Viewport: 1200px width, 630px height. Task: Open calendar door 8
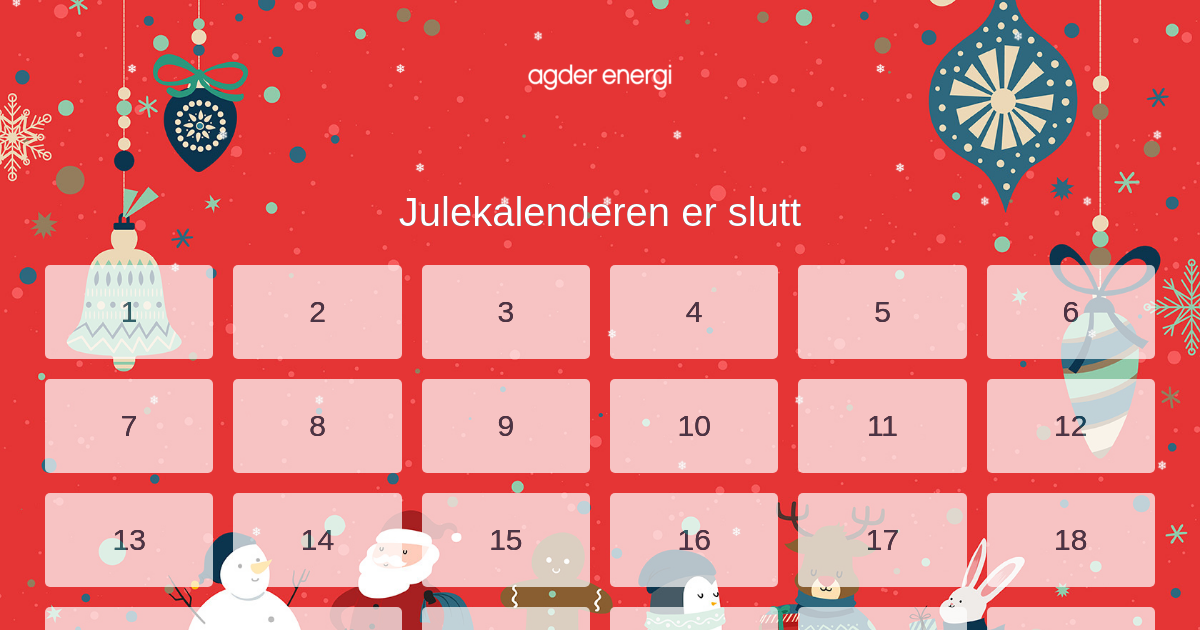coord(317,426)
